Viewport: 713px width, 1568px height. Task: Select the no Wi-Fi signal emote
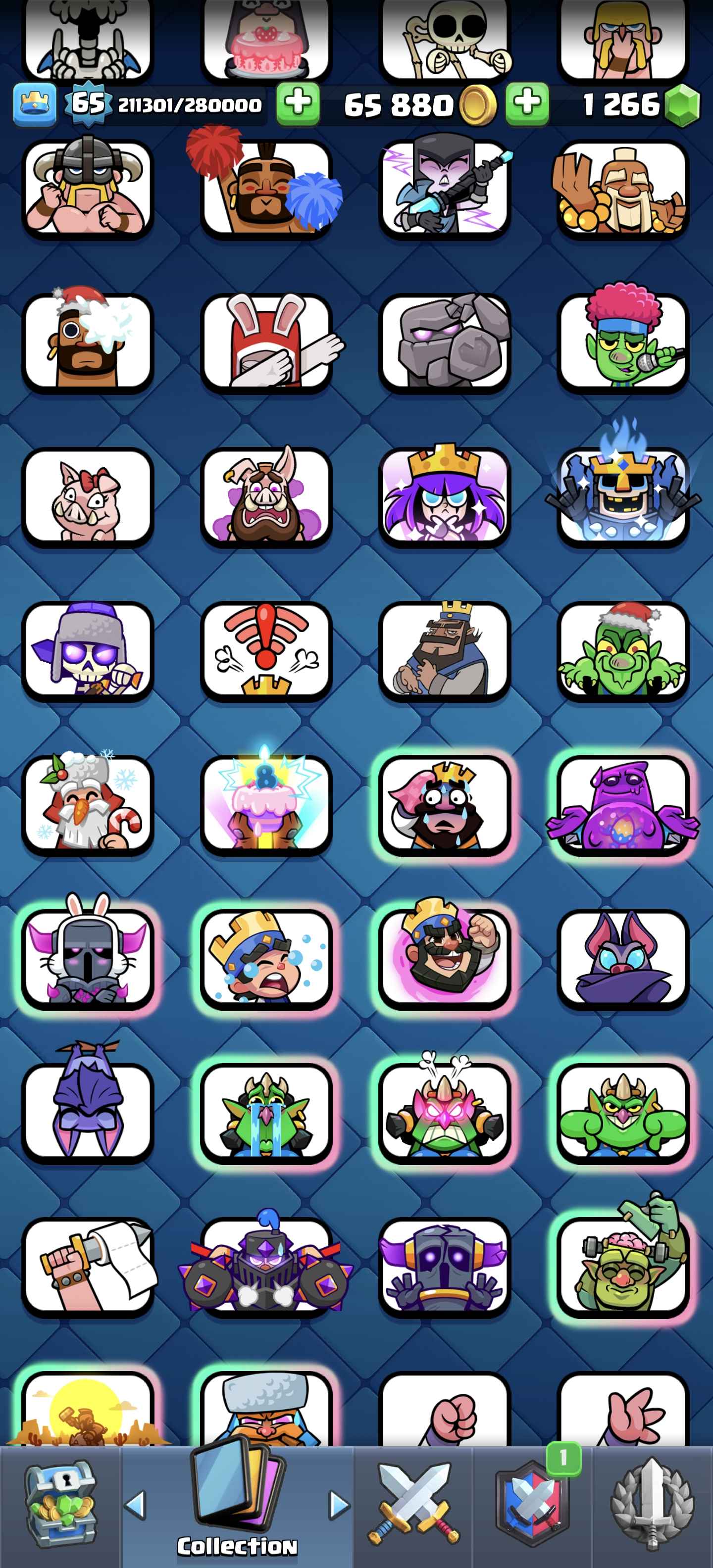pos(266,651)
